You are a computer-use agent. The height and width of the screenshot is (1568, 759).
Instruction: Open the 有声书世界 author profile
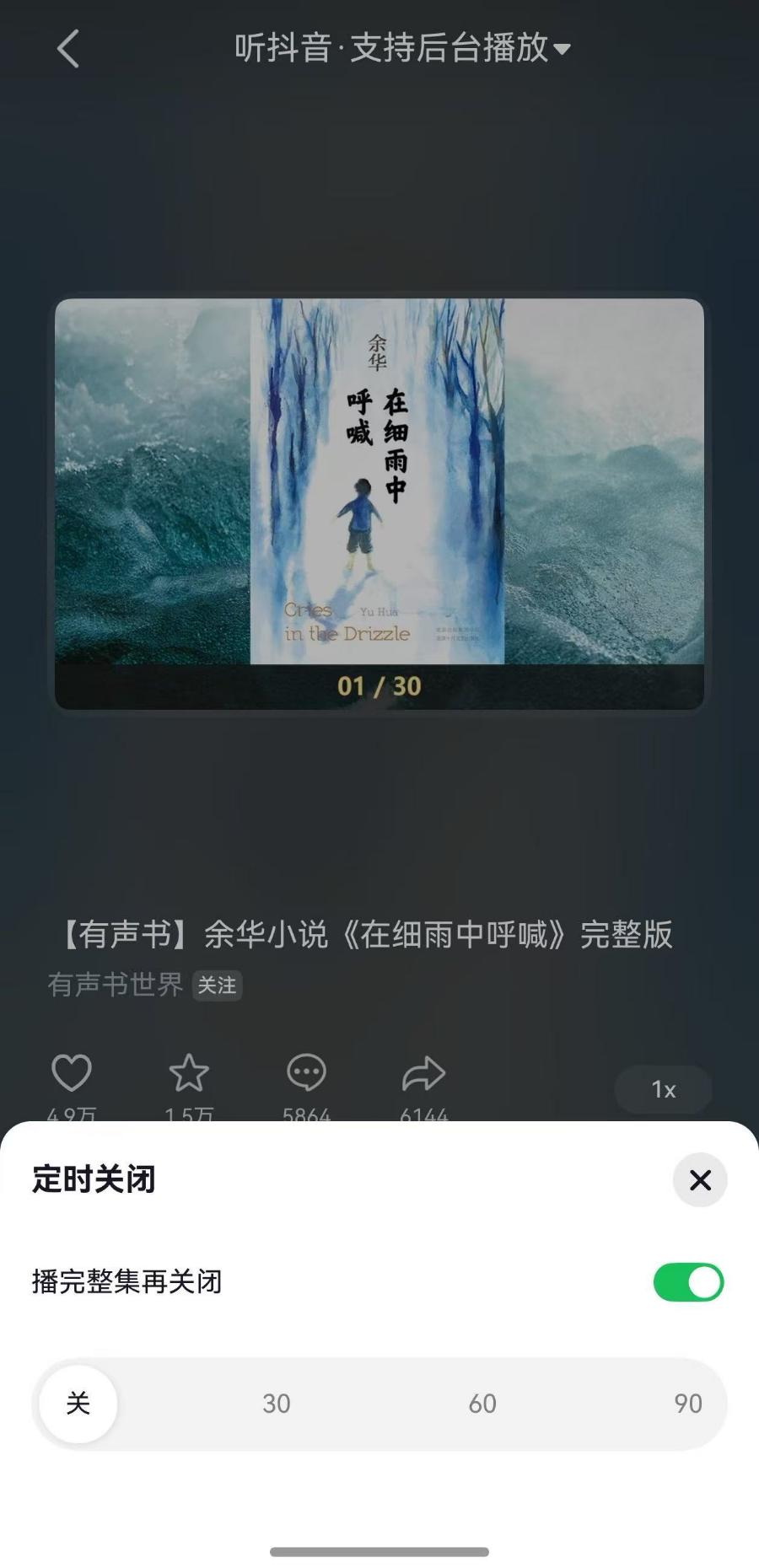point(116,985)
